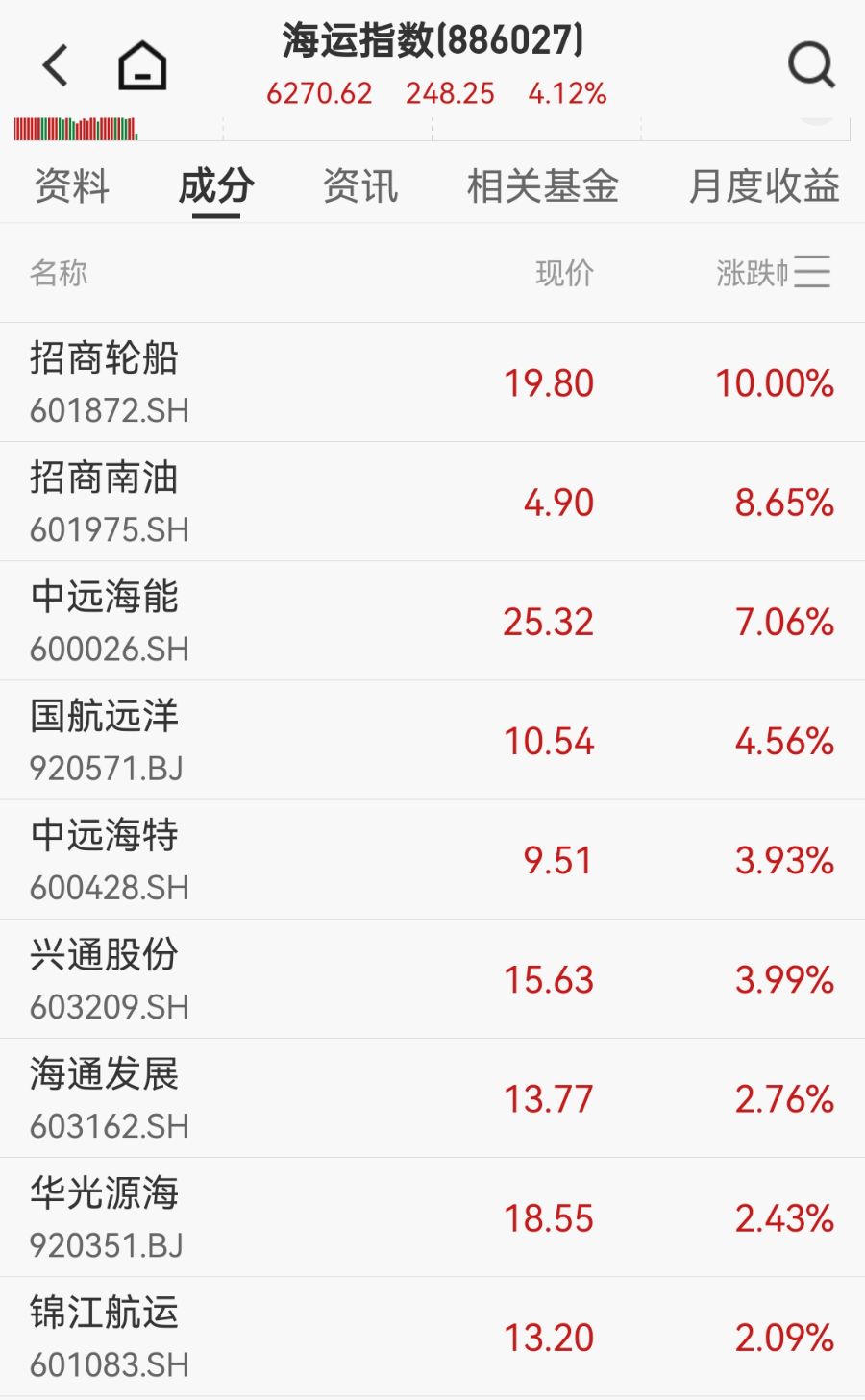
Task: View 兴通股份 603209.SH details
Action: pos(432,978)
